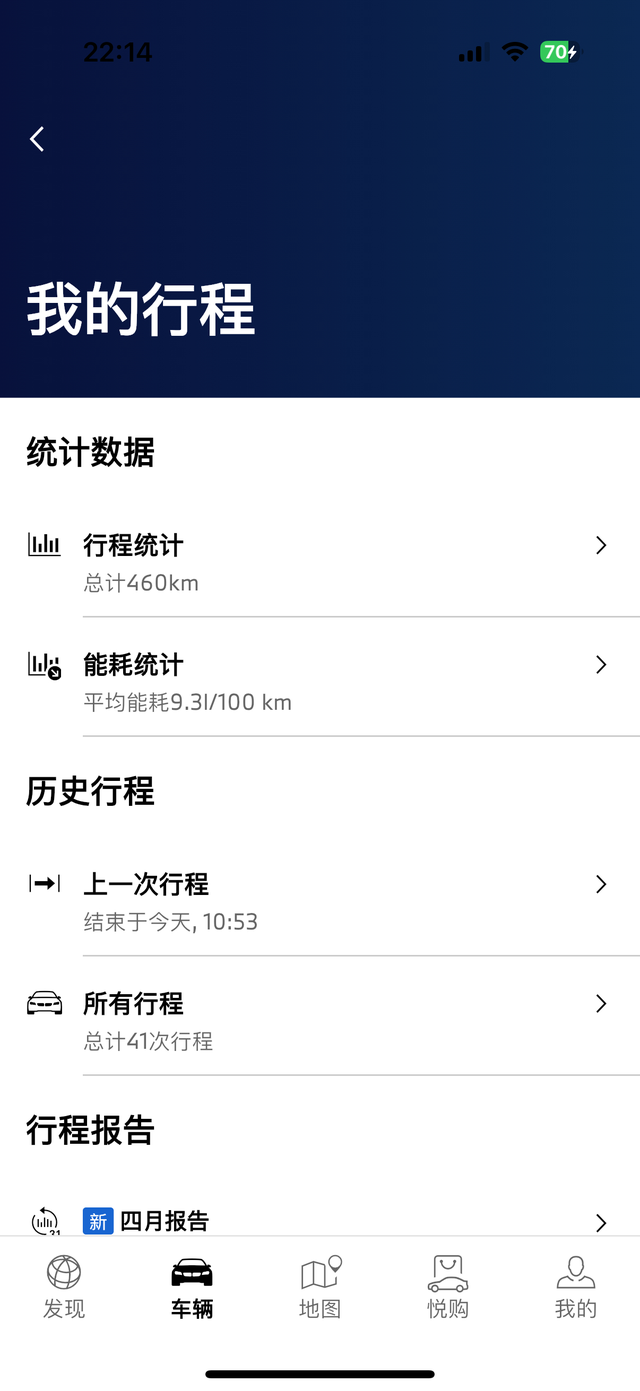Switch to the 地图 tab

click(x=320, y=1287)
